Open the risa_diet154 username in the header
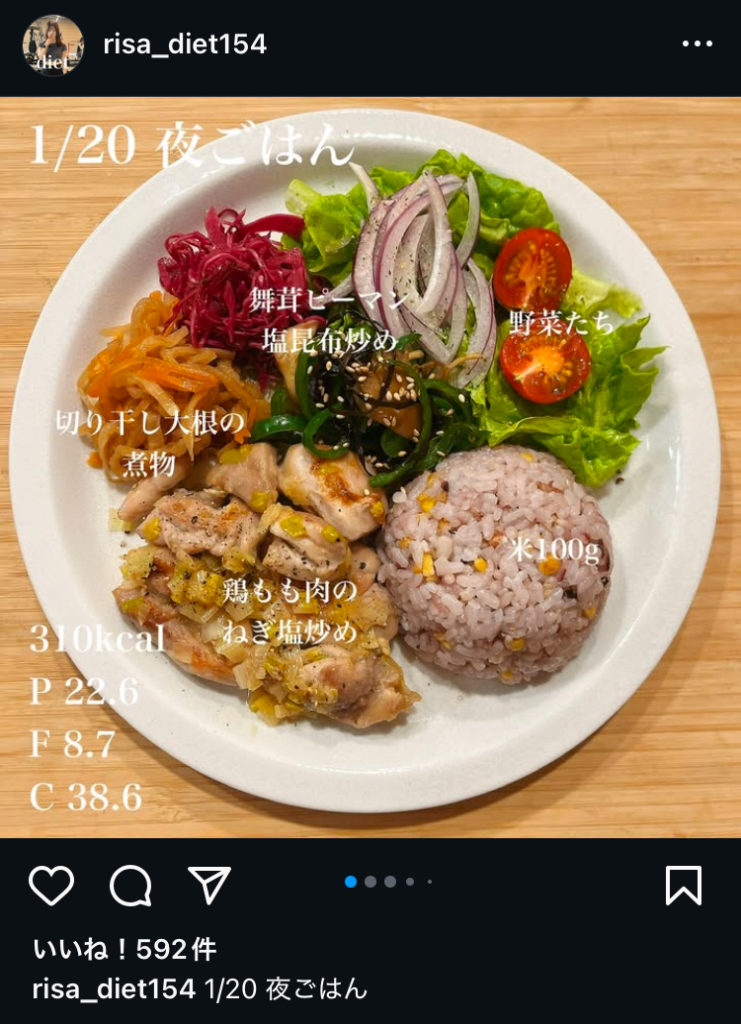Viewport: 741px width, 1024px height. pos(185,45)
